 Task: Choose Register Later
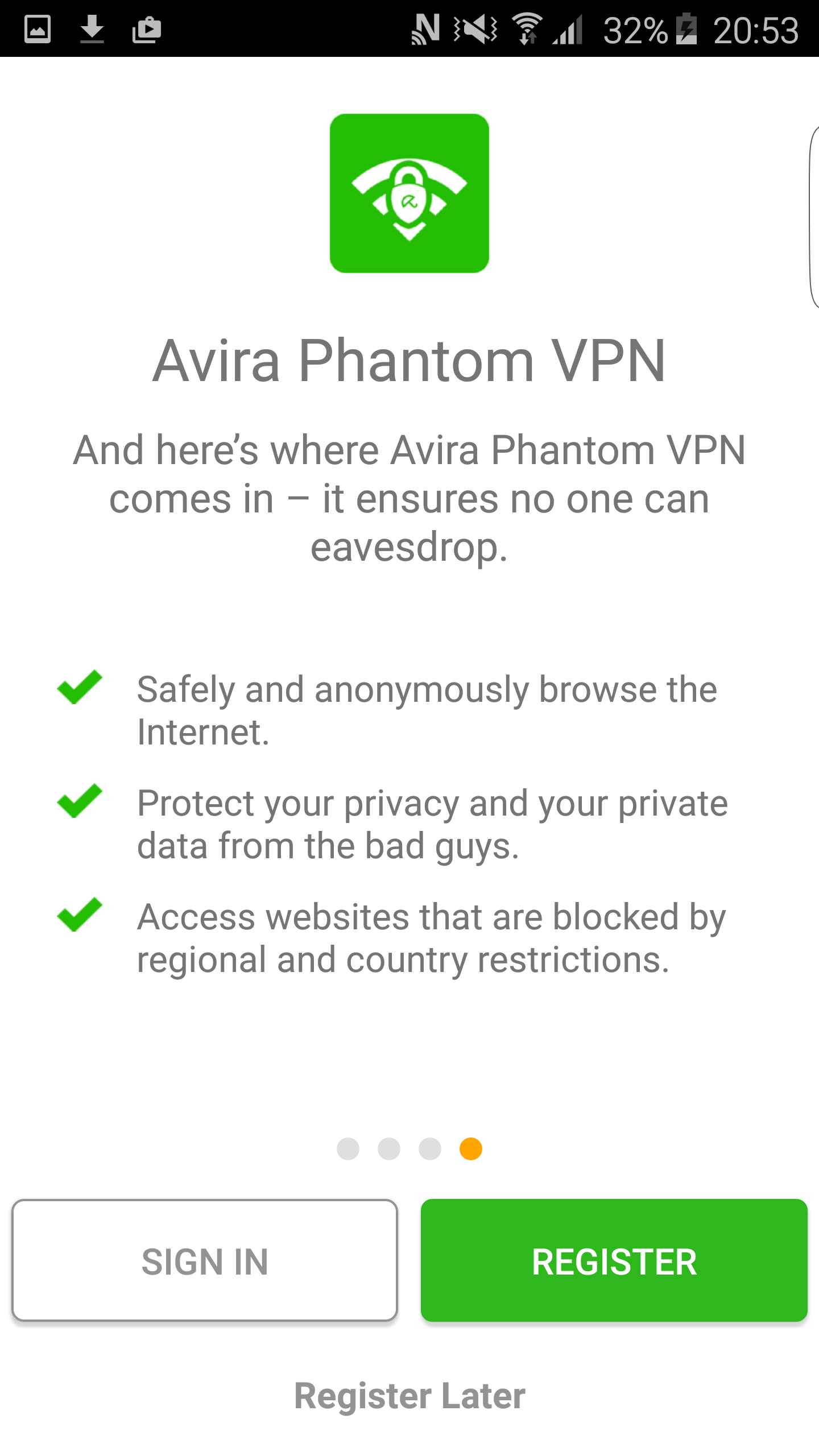(409, 1396)
